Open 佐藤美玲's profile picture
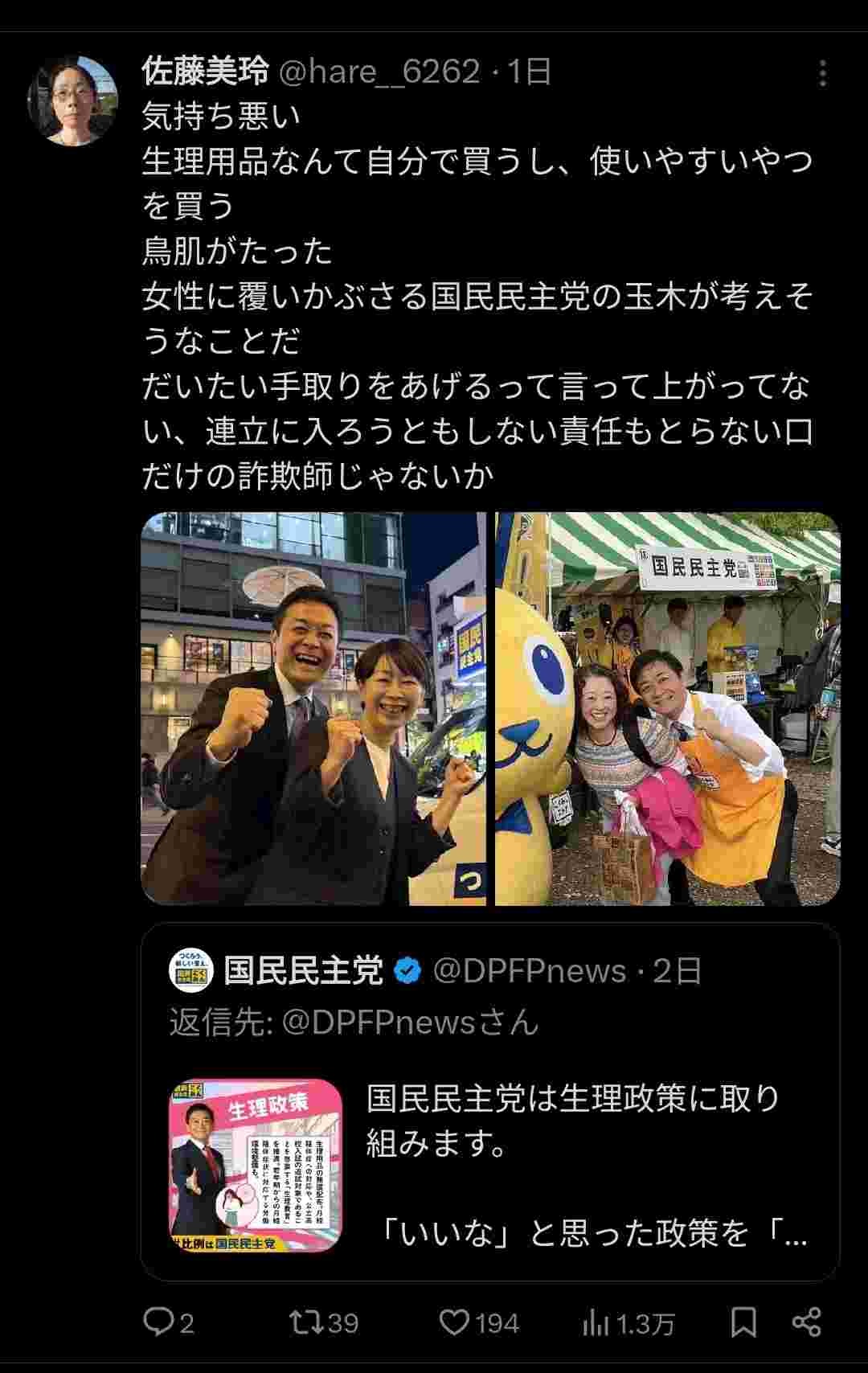Image resolution: width=868 pixels, height=1373 pixels. (73, 100)
